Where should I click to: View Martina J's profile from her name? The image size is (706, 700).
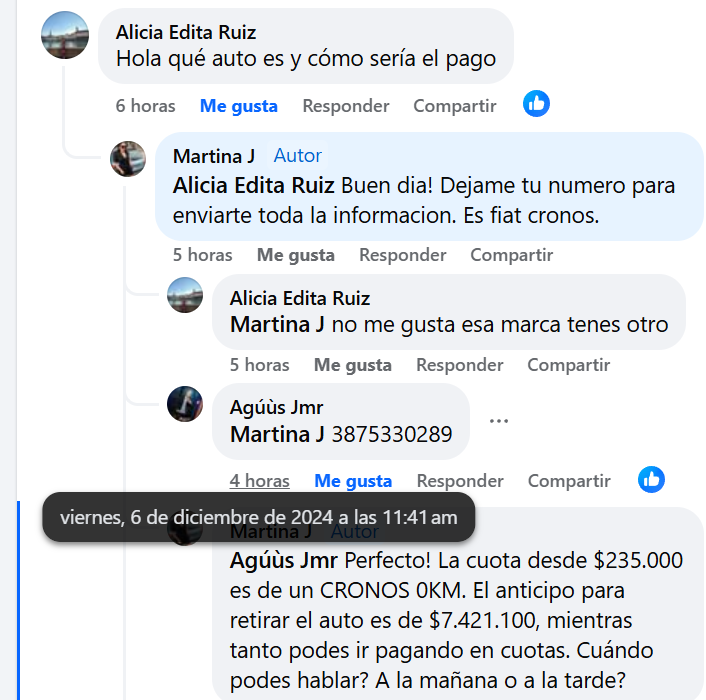point(213,156)
